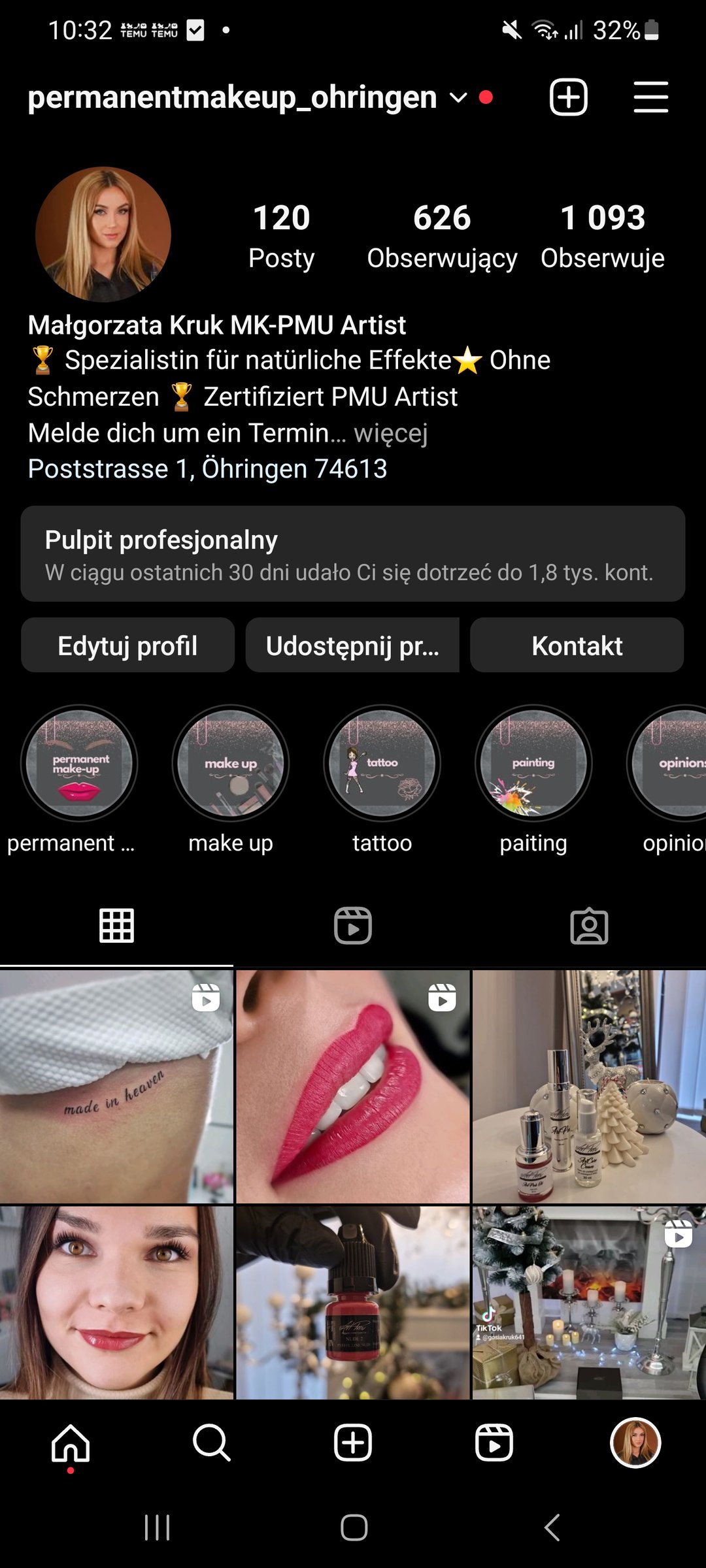
Task: Open the Kontakt button
Action: click(577, 645)
